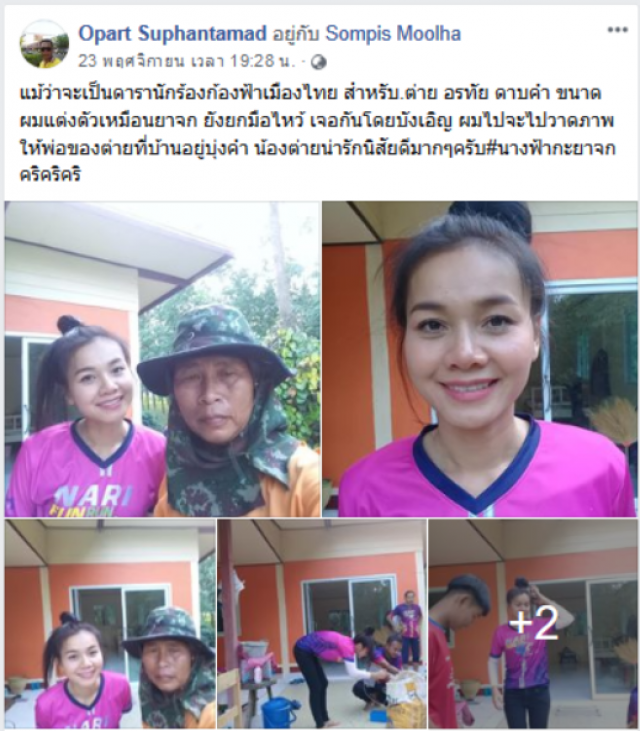Open the close-up photo of woman in pink shirt
The height and width of the screenshot is (731, 640).
tap(478, 358)
